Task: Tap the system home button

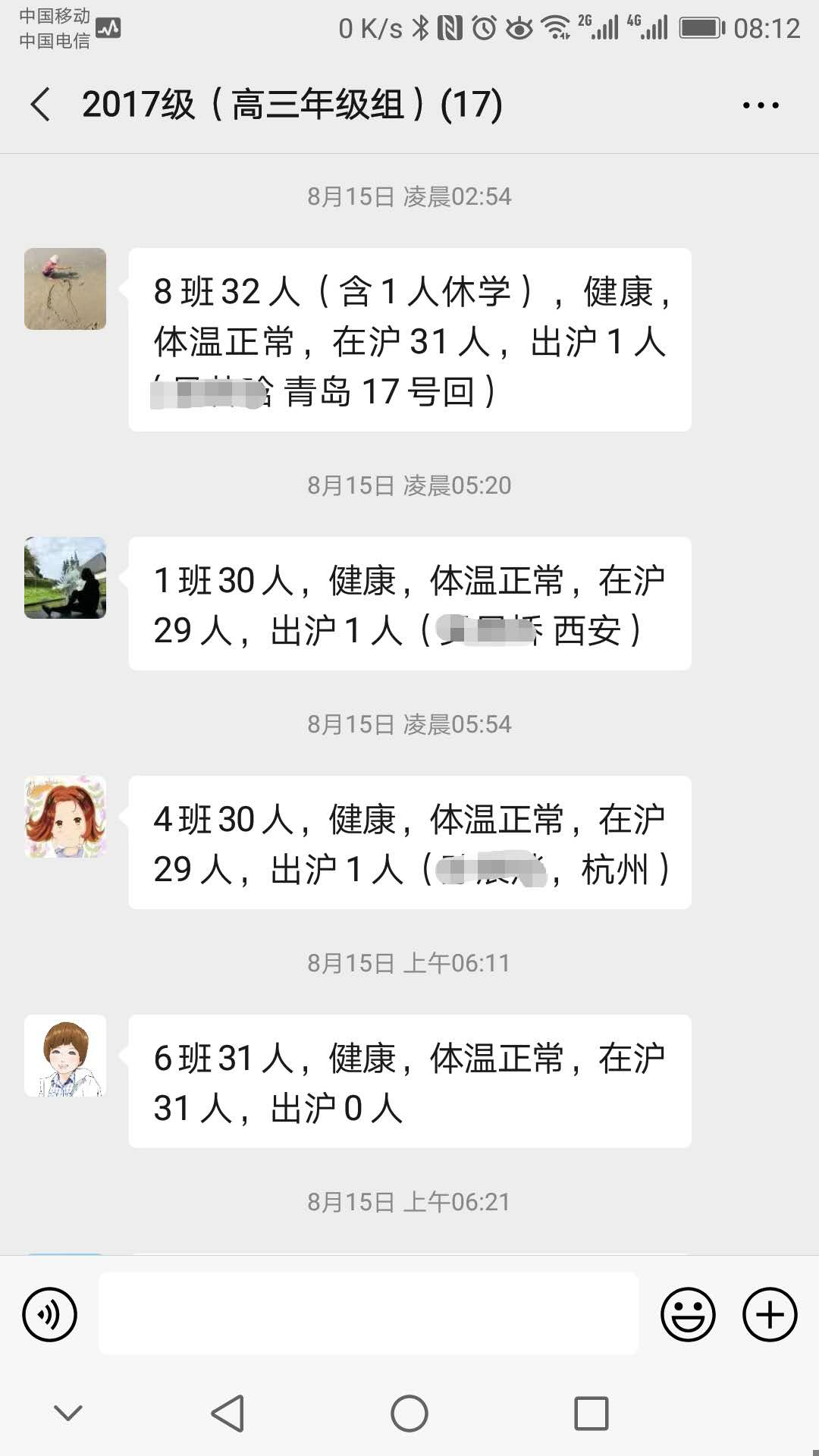Action: [409, 1414]
